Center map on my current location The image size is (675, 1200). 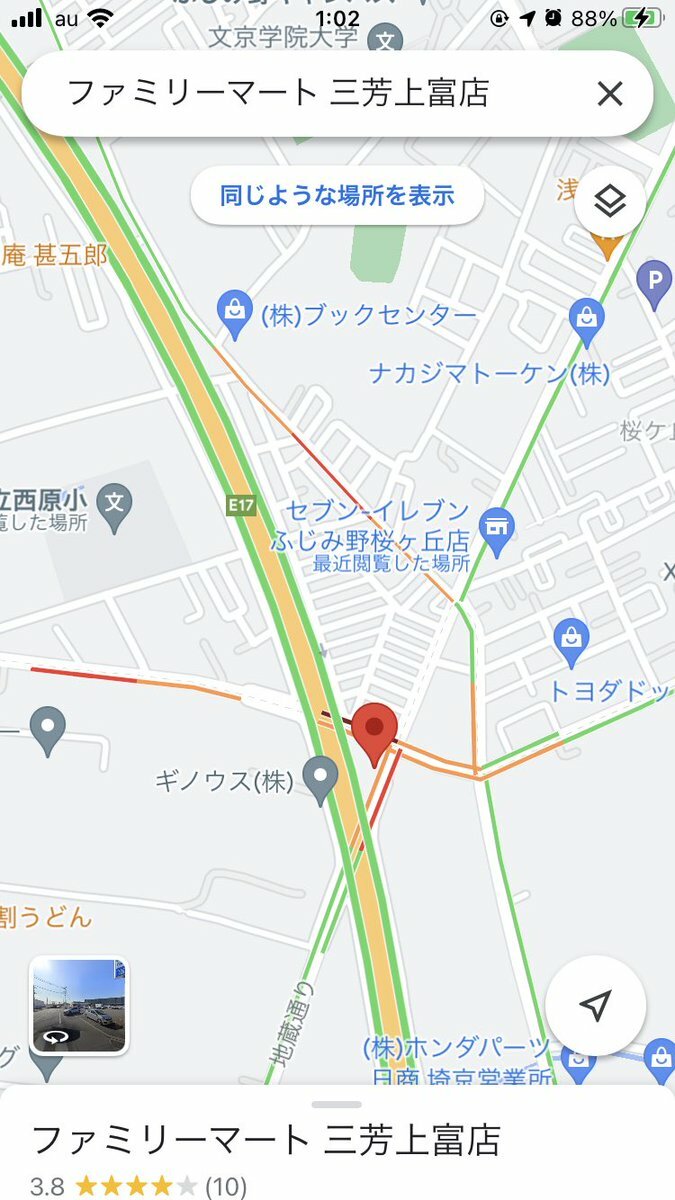pos(596,1005)
